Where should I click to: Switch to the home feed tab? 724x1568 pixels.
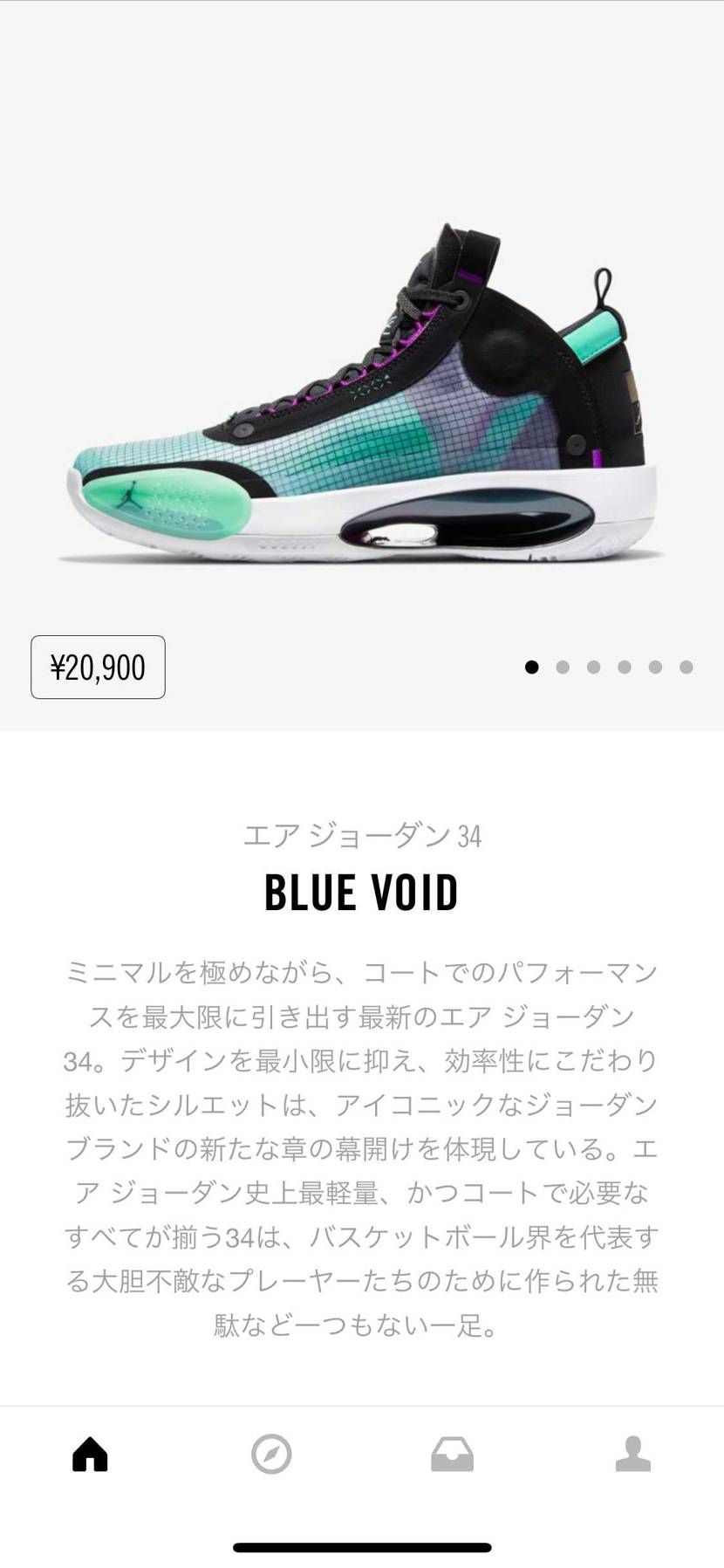(90, 1454)
